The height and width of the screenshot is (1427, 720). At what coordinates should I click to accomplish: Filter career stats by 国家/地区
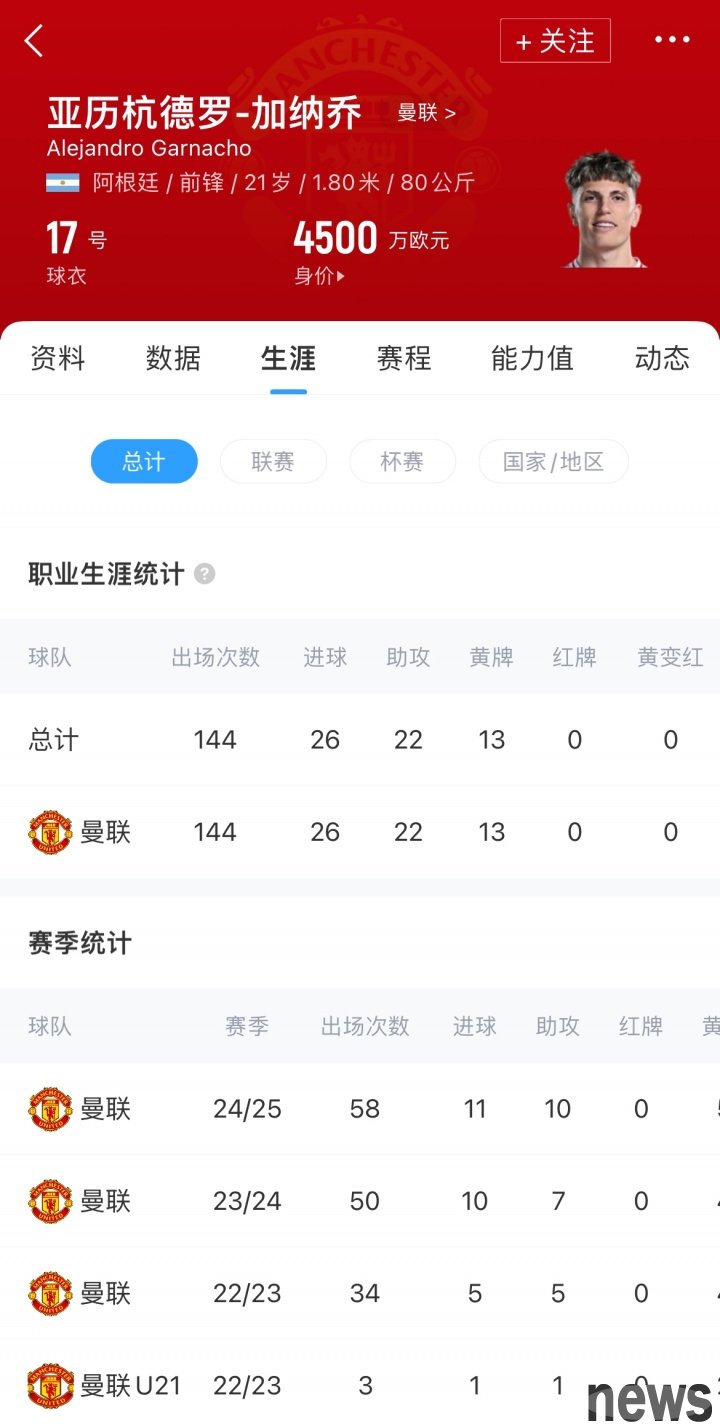click(x=553, y=461)
